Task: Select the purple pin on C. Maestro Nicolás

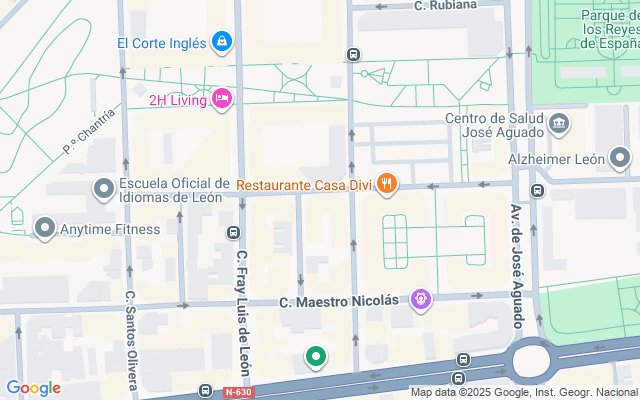Action: pos(422,299)
